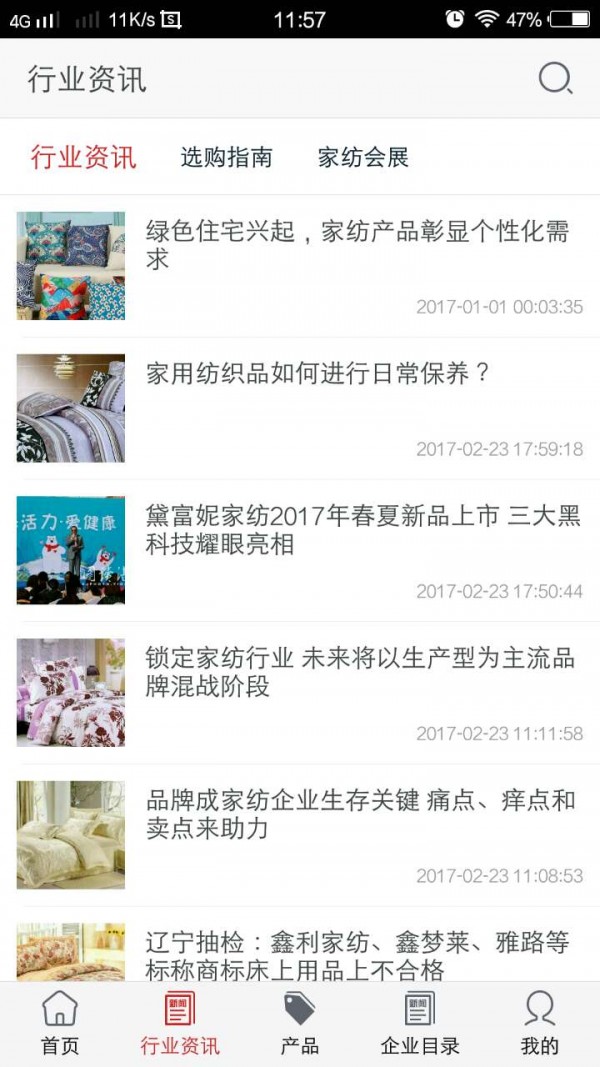The image size is (600, 1067).
Task: Switch to the 产品 bottom tab
Action: 299,1024
